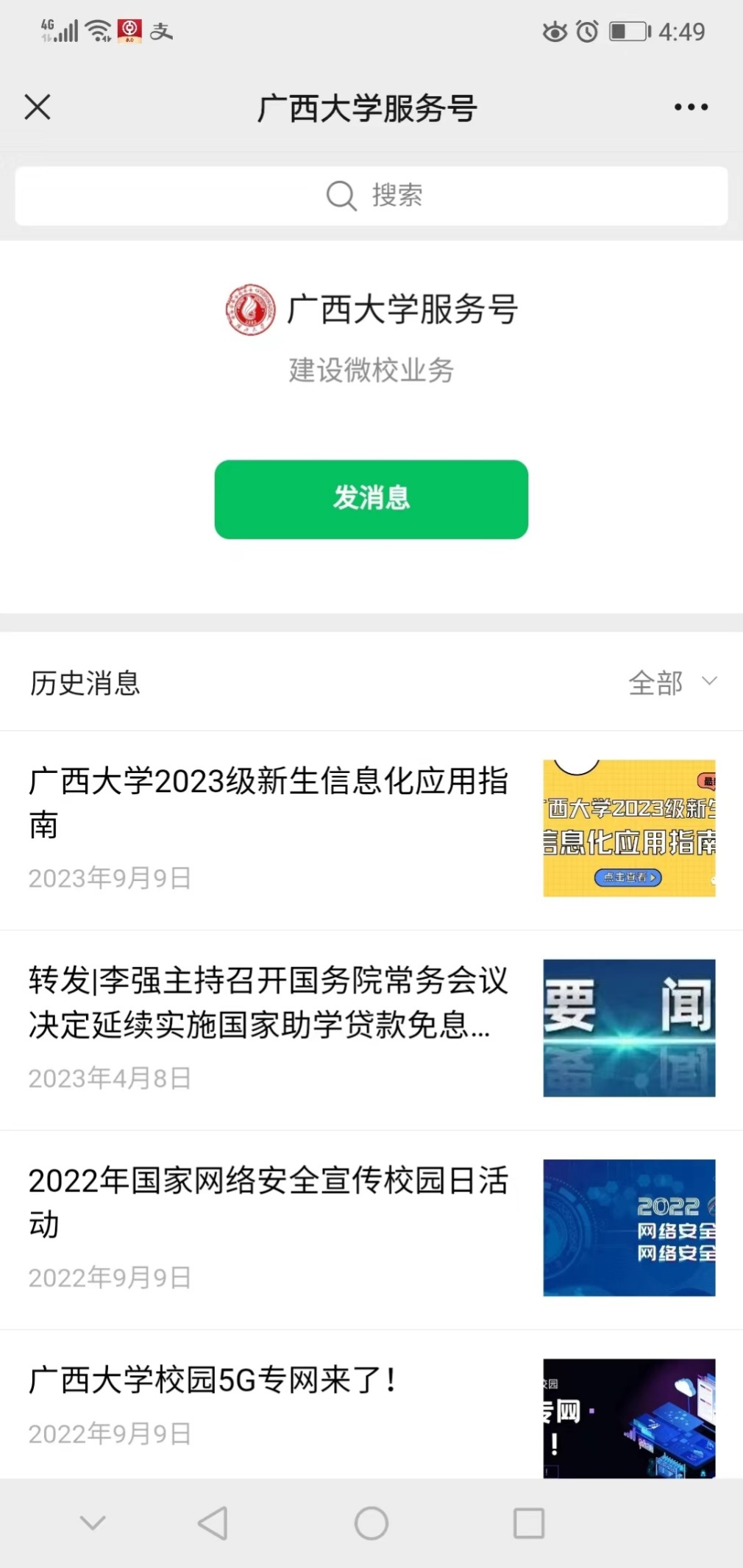Expand the 全部 history filter dropdown
The width and height of the screenshot is (743, 1568).
(672, 683)
